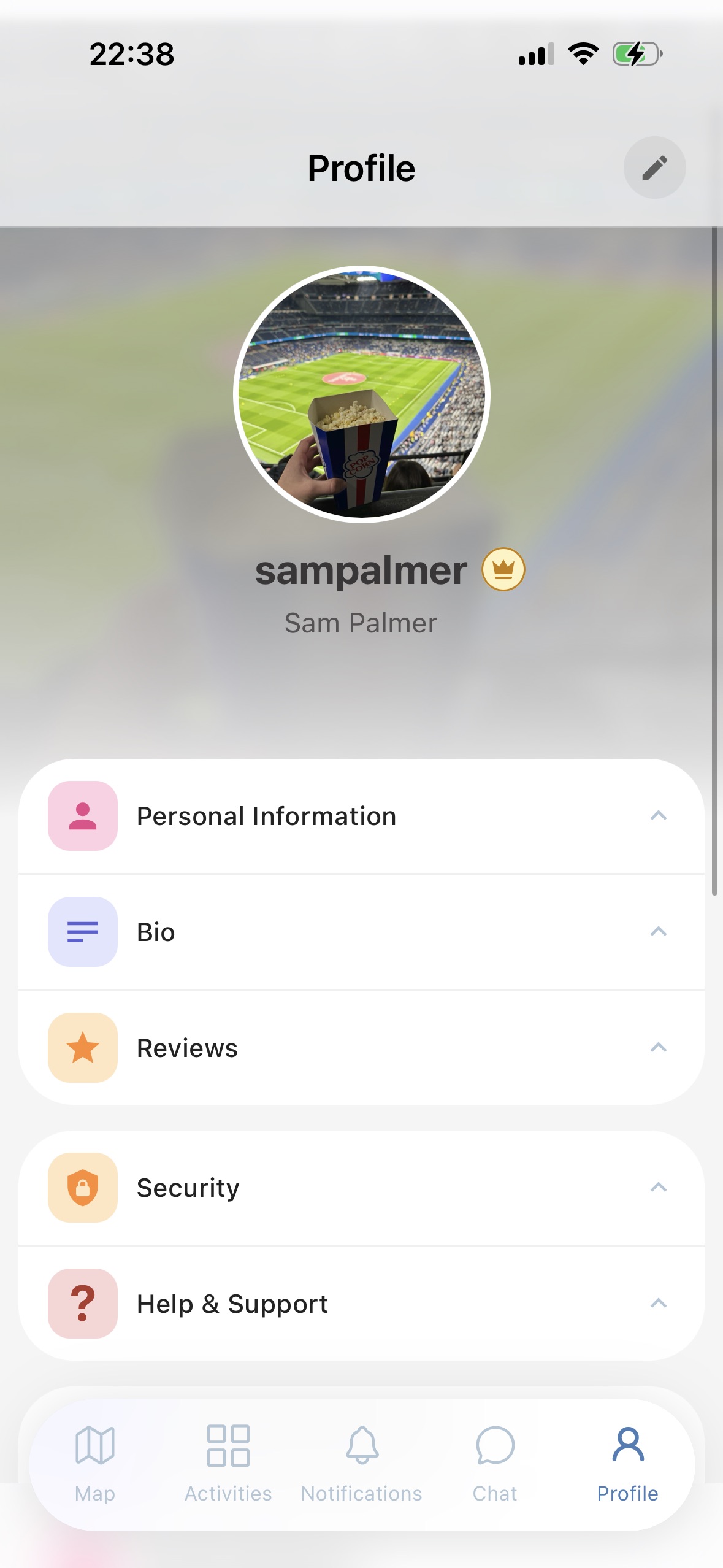The image size is (723, 1568).
Task: Collapse the Security section chevron
Action: (x=658, y=1187)
